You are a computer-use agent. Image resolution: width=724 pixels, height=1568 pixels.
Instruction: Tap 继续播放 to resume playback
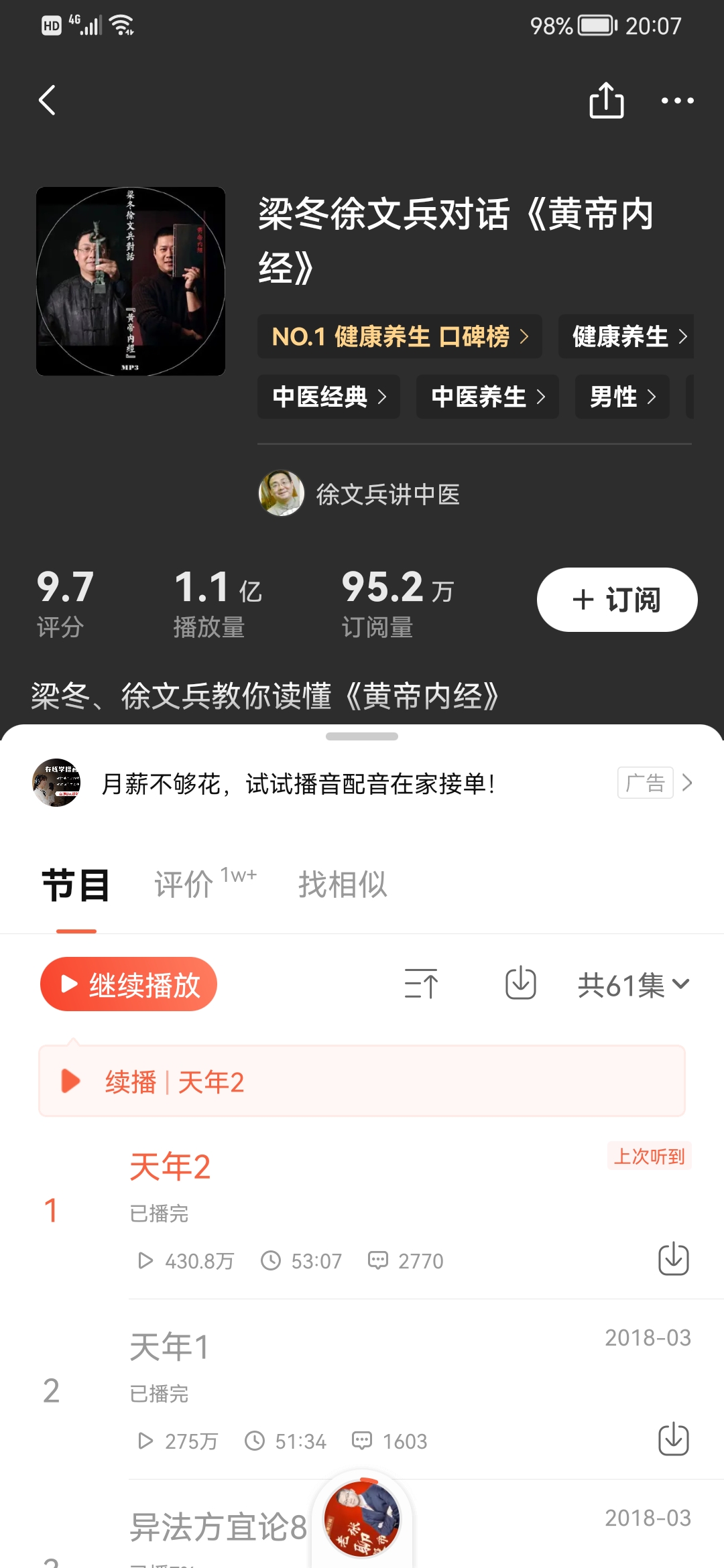pos(129,984)
